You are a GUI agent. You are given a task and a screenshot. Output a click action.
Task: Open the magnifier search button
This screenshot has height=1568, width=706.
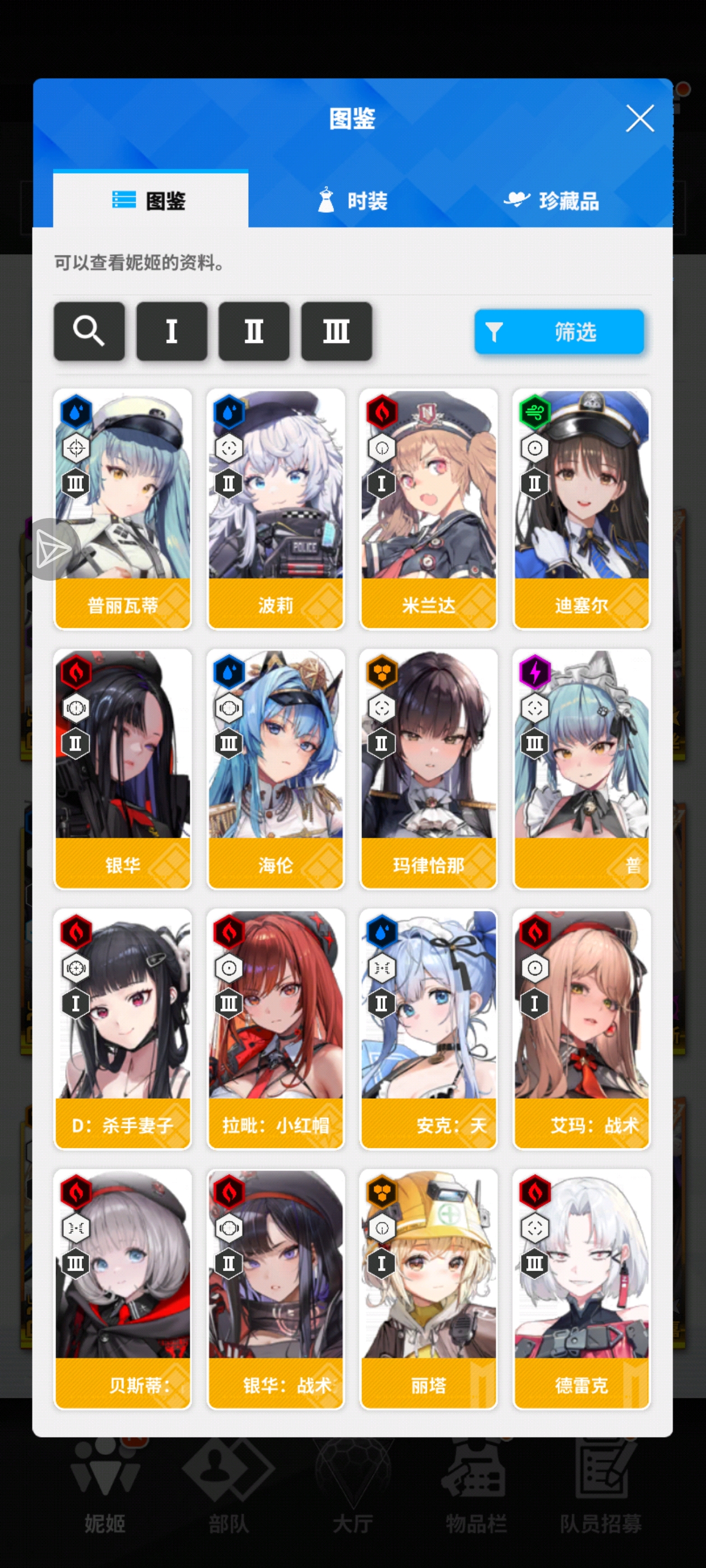coord(89,331)
